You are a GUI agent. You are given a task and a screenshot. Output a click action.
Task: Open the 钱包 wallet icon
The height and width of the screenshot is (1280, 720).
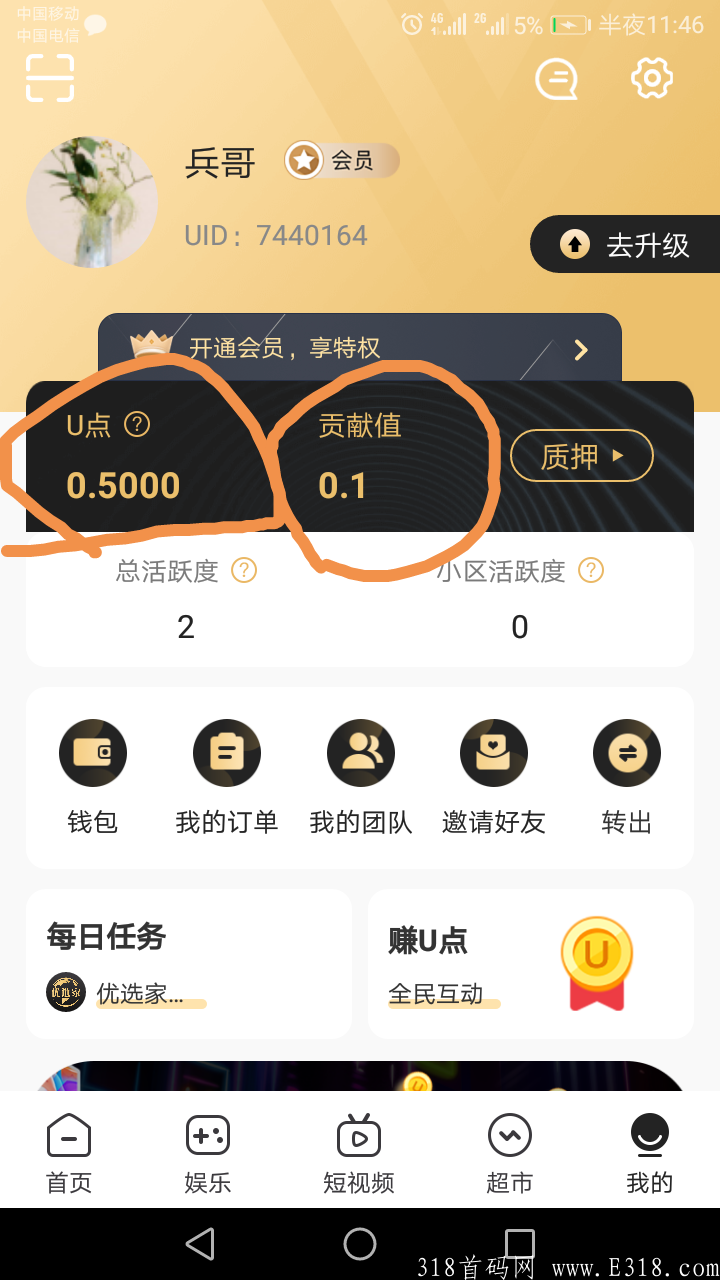93,753
